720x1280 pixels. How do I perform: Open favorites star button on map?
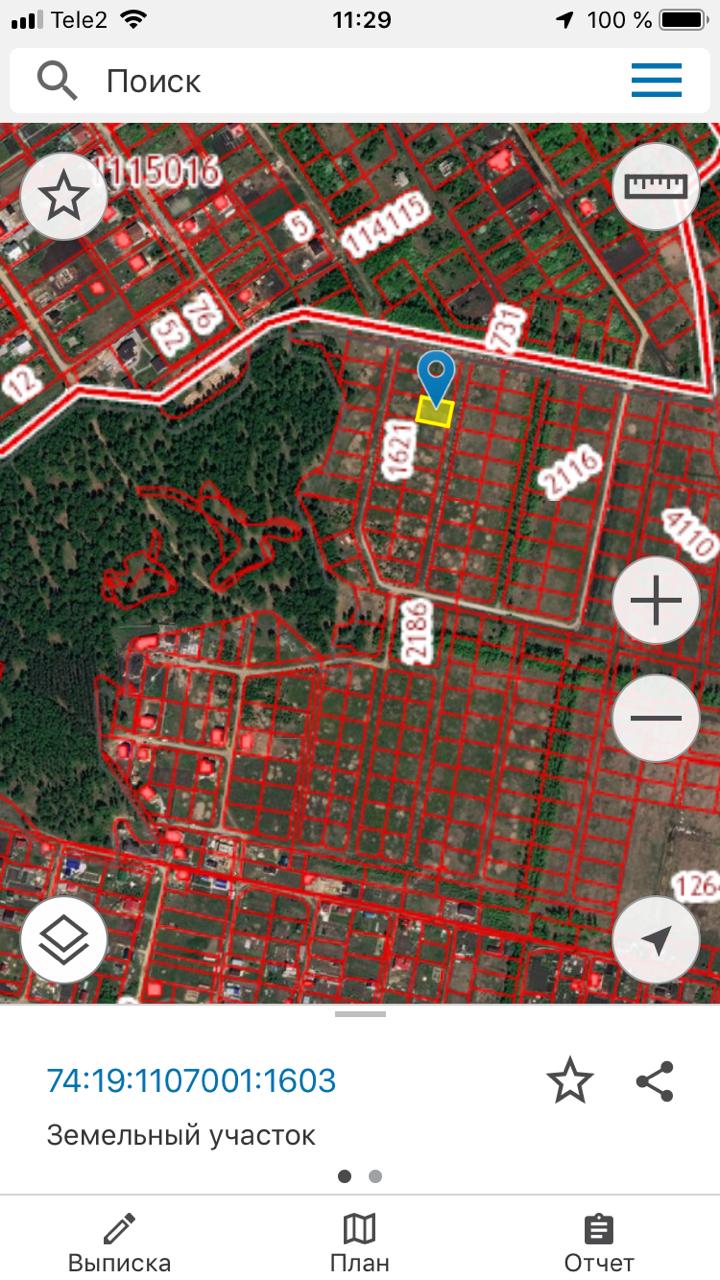click(x=64, y=197)
